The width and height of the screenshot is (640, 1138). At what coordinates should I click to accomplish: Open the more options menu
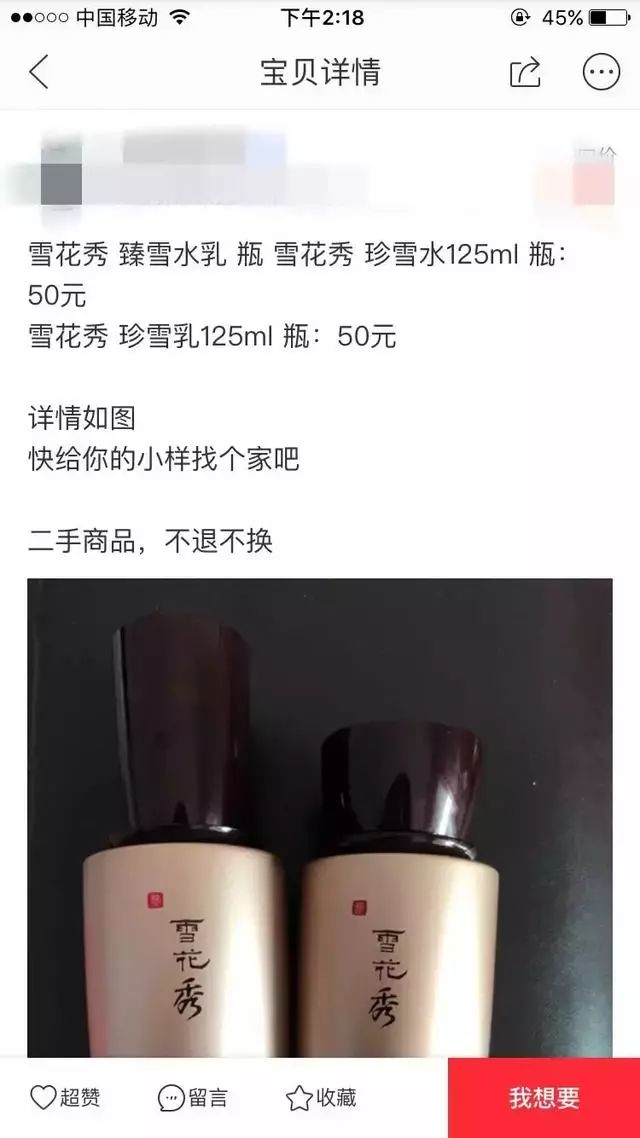tap(601, 72)
